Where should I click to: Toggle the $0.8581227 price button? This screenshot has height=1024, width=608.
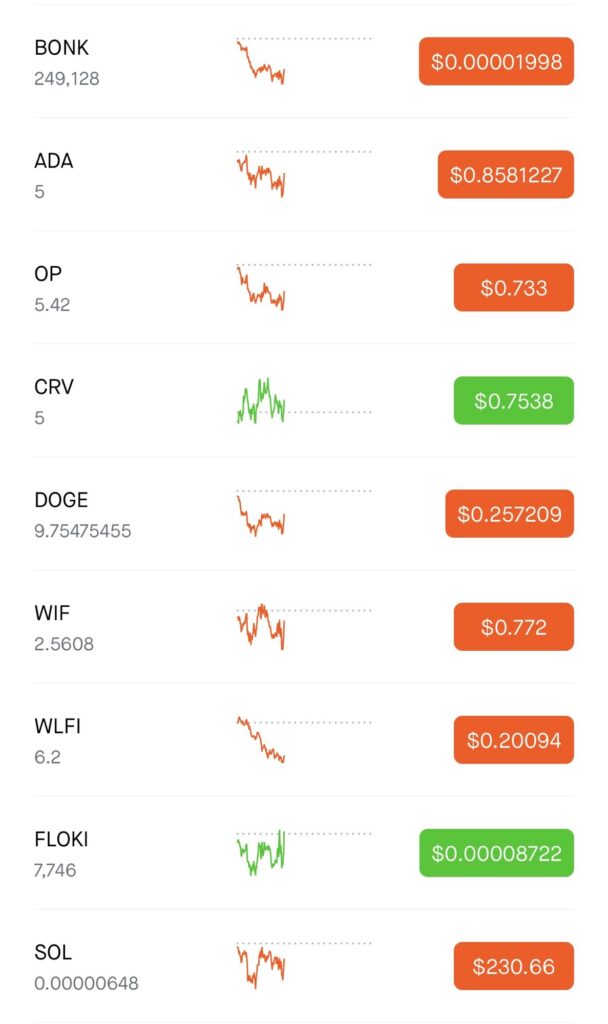tap(505, 175)
